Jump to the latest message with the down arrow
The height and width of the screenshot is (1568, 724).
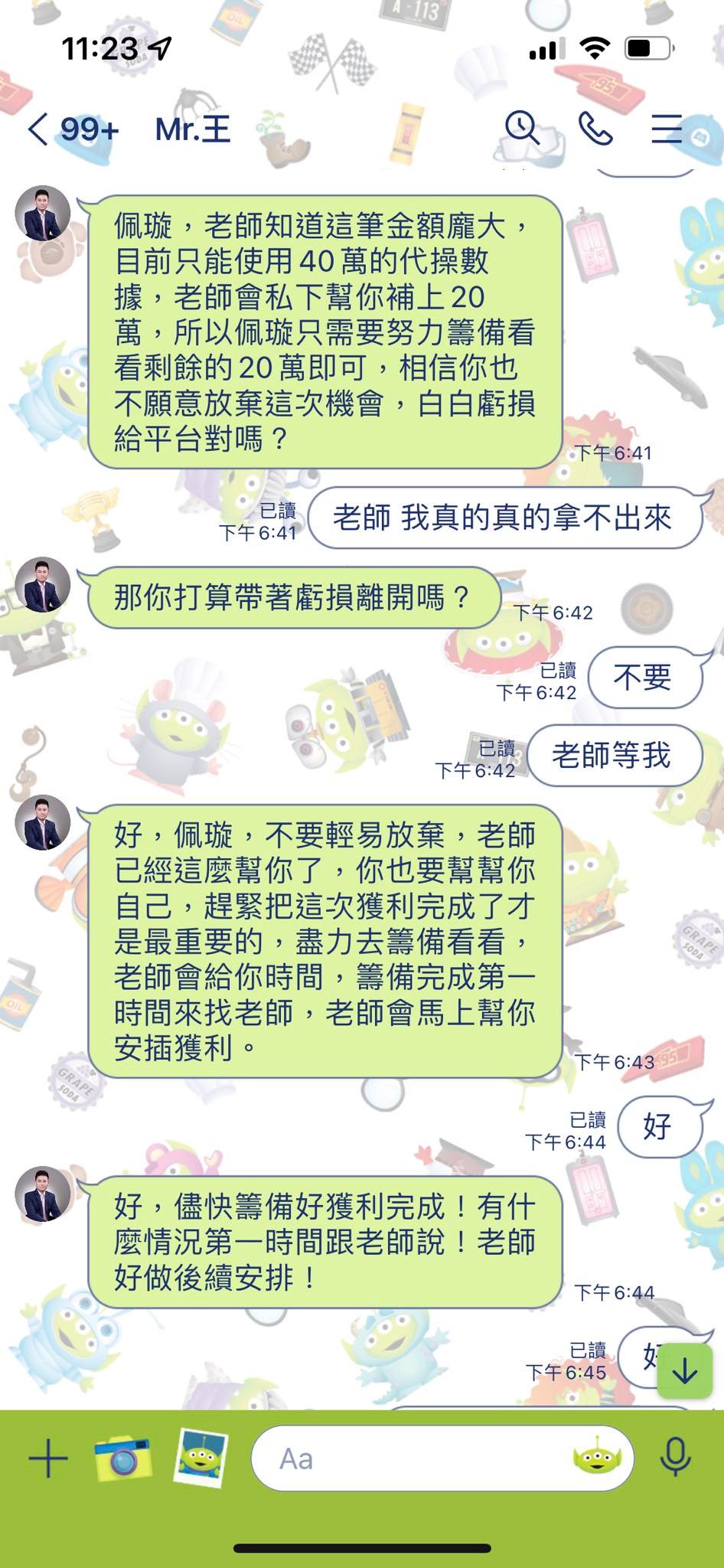[x=684, y=1372]
